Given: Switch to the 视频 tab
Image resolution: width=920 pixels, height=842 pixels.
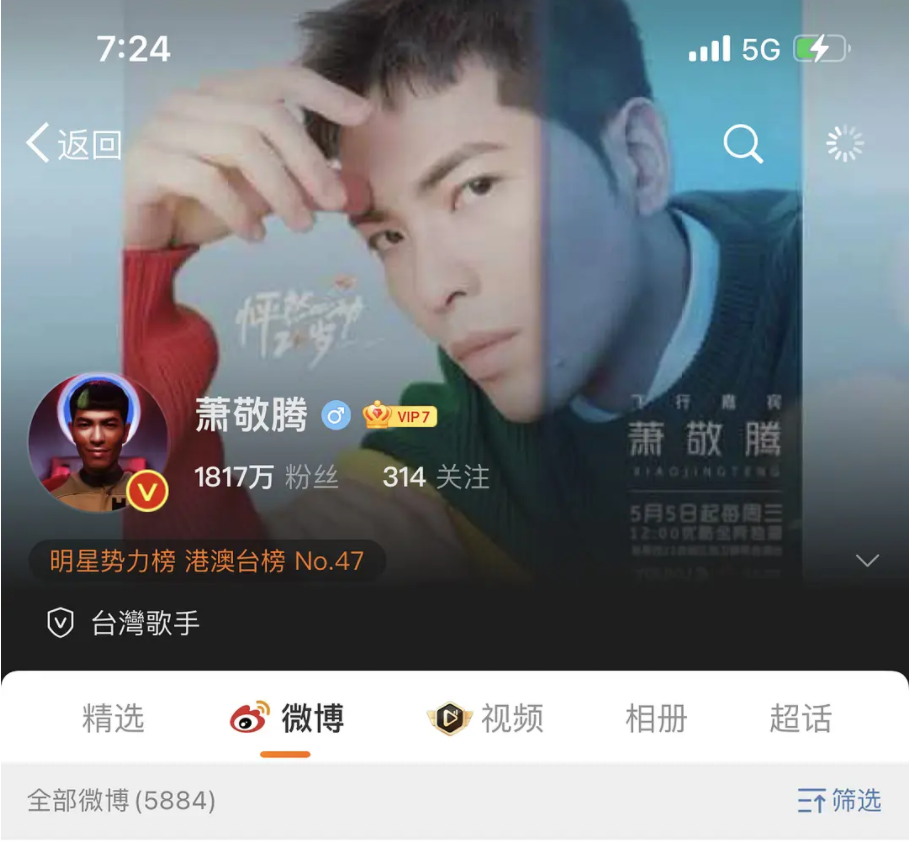Looking at the screenshot, I should pyautogui.click(x=487, y=718).
